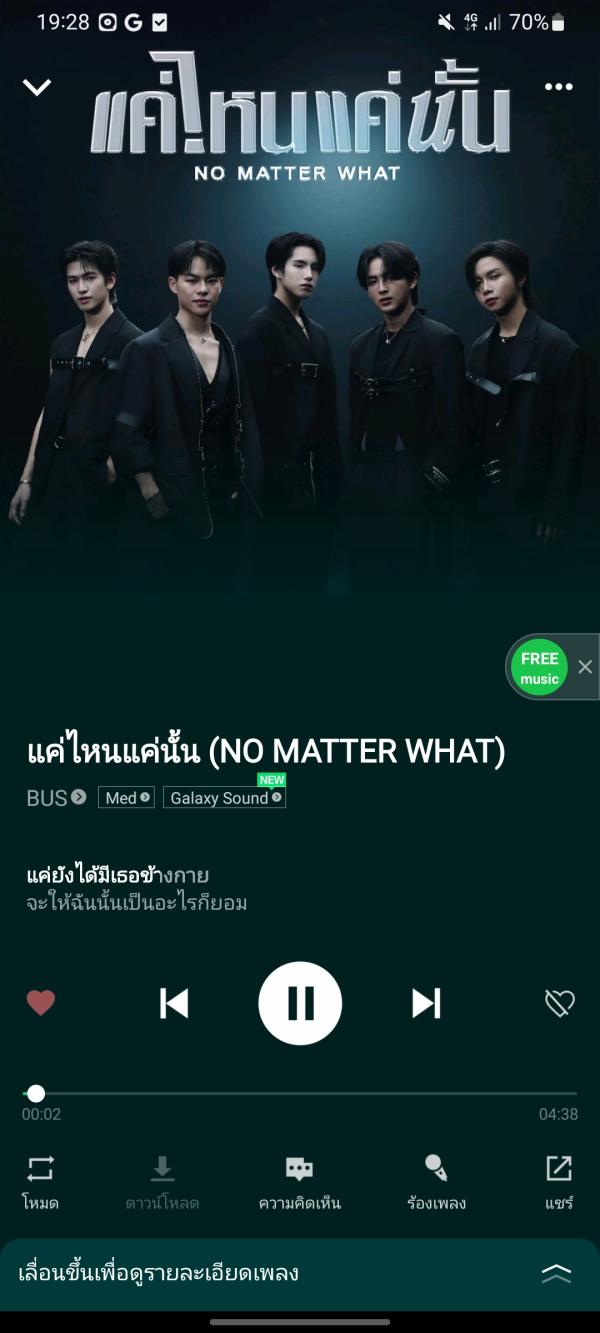Screen dimensions: 600x1333
Task: Collapse the player with the down chevron
Action: point(37,88)
